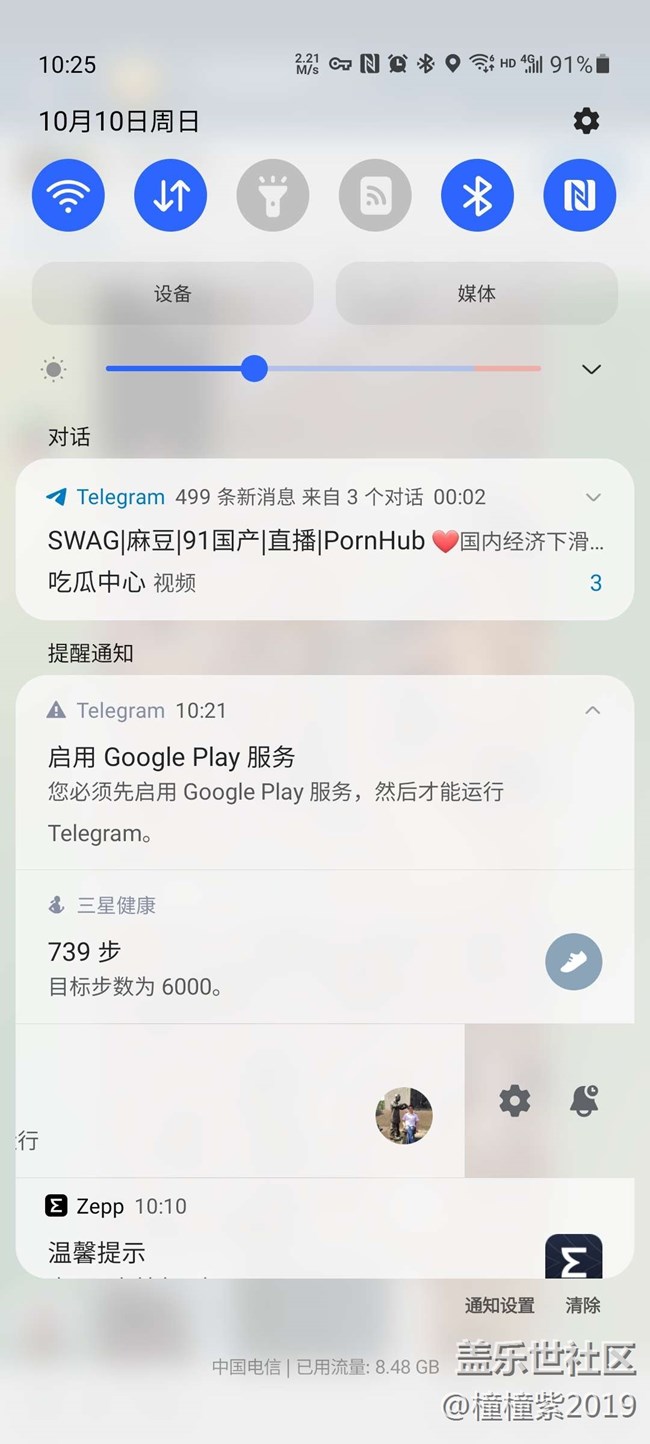Turn on the flashlight
650x1444 pixels.
[273, 195]
